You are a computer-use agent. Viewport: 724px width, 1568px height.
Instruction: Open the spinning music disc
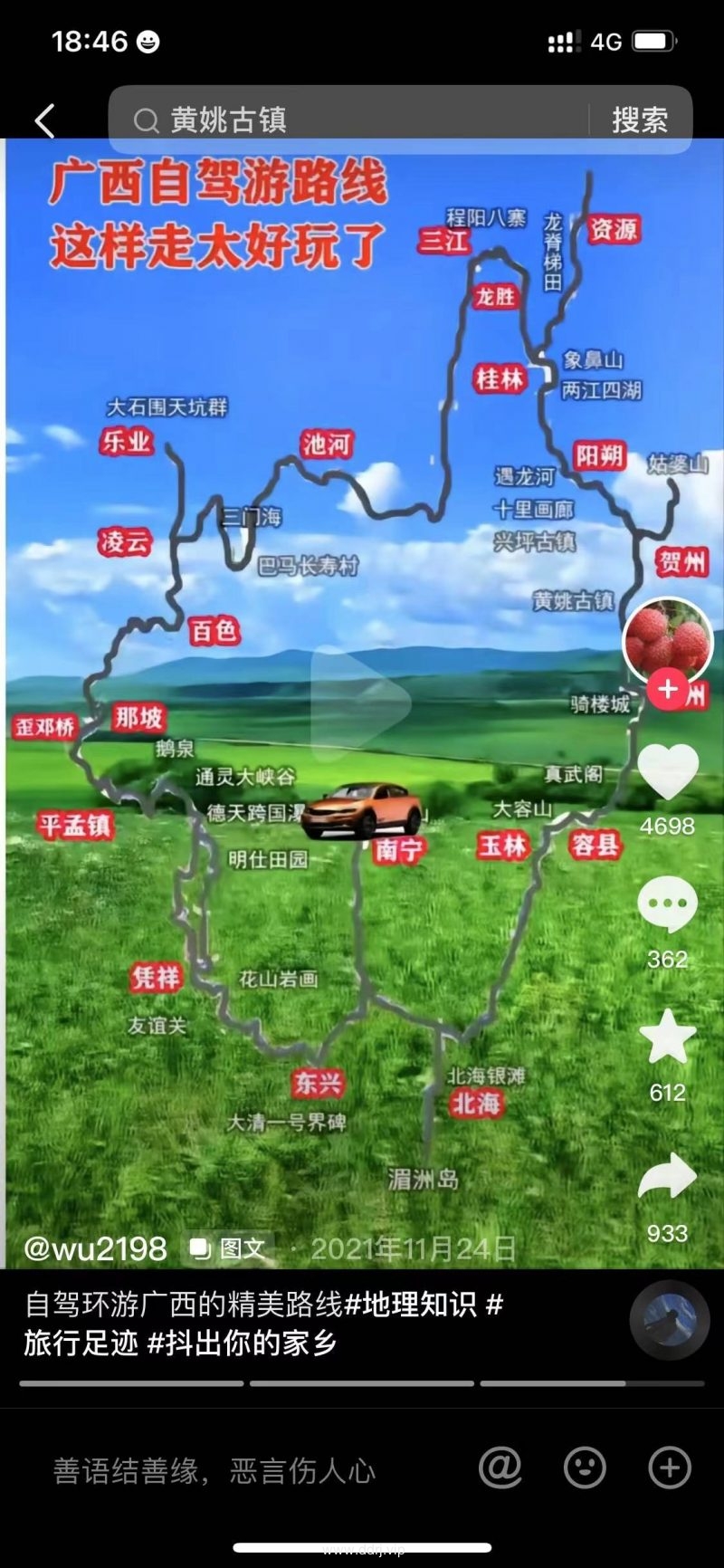(x=669, y=1320)
